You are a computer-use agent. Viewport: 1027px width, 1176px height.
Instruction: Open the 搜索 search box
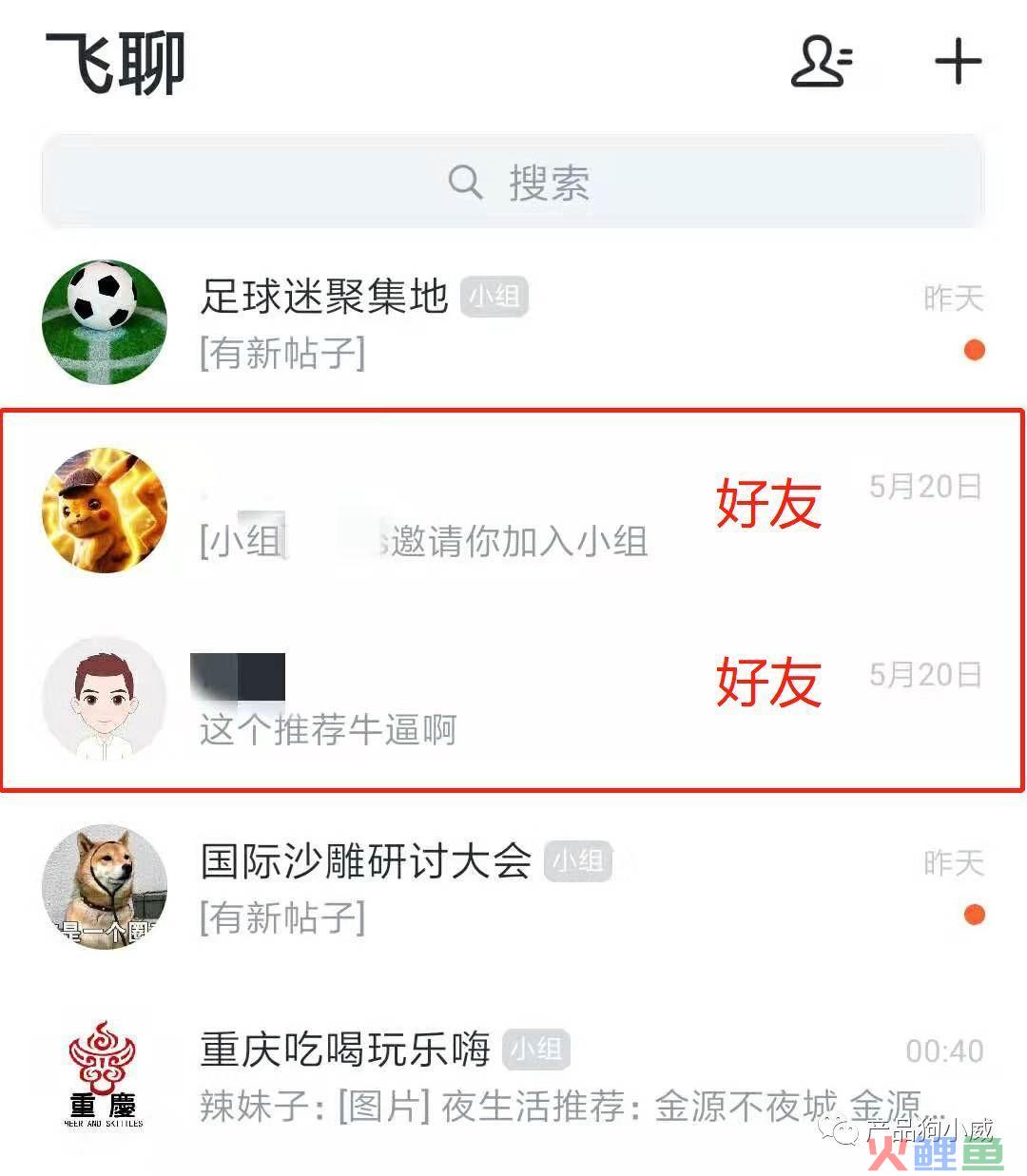(x=513, y=181)
